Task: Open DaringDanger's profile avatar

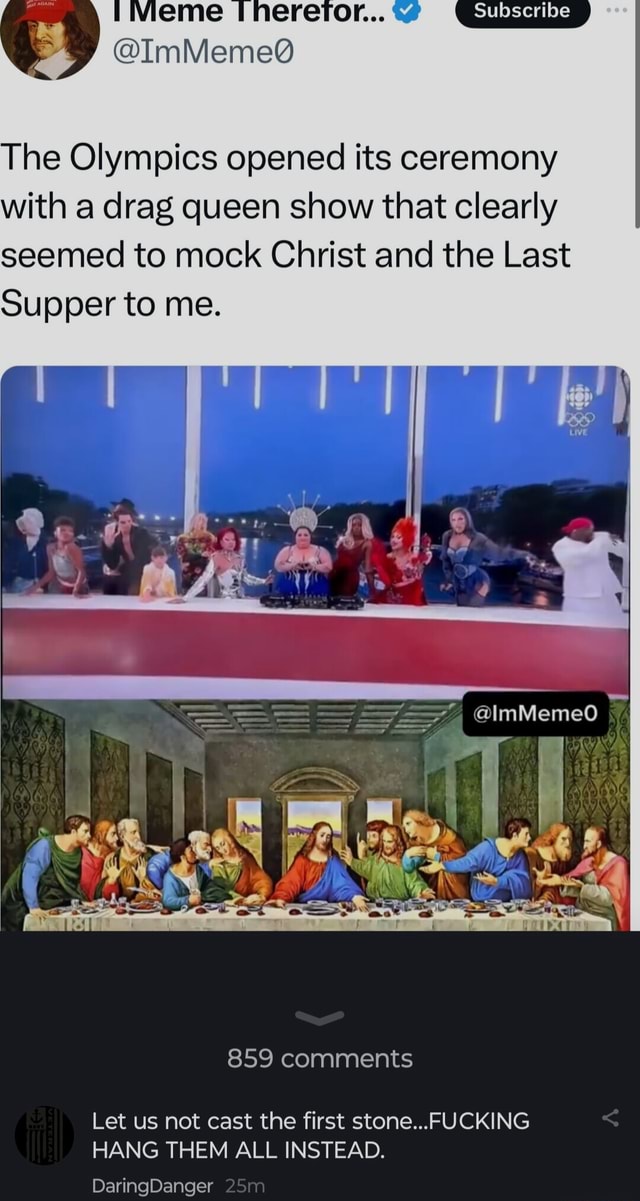Action: (x=44, y=1135)
